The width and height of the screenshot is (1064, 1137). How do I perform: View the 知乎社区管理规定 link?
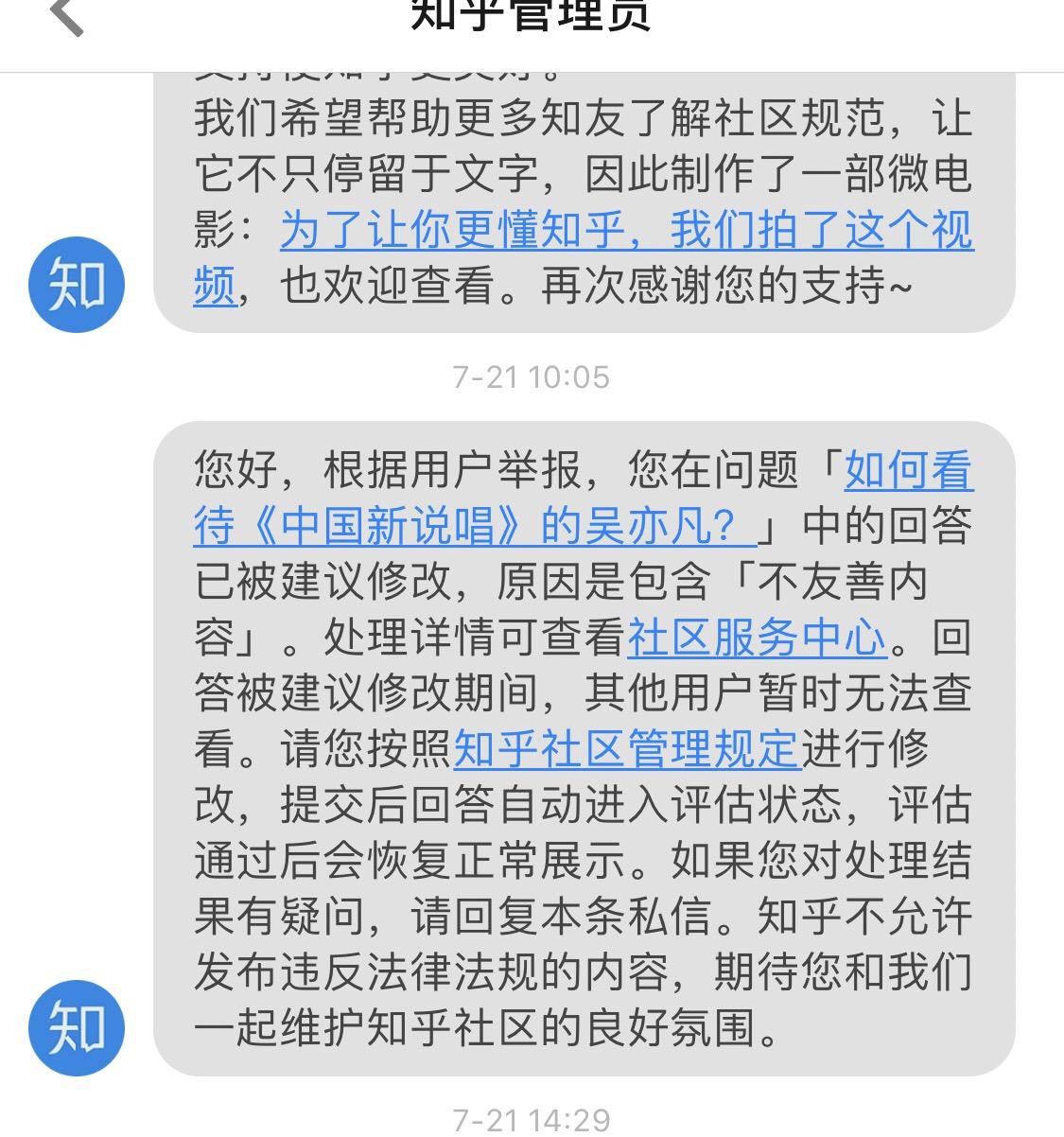[627, 749]
